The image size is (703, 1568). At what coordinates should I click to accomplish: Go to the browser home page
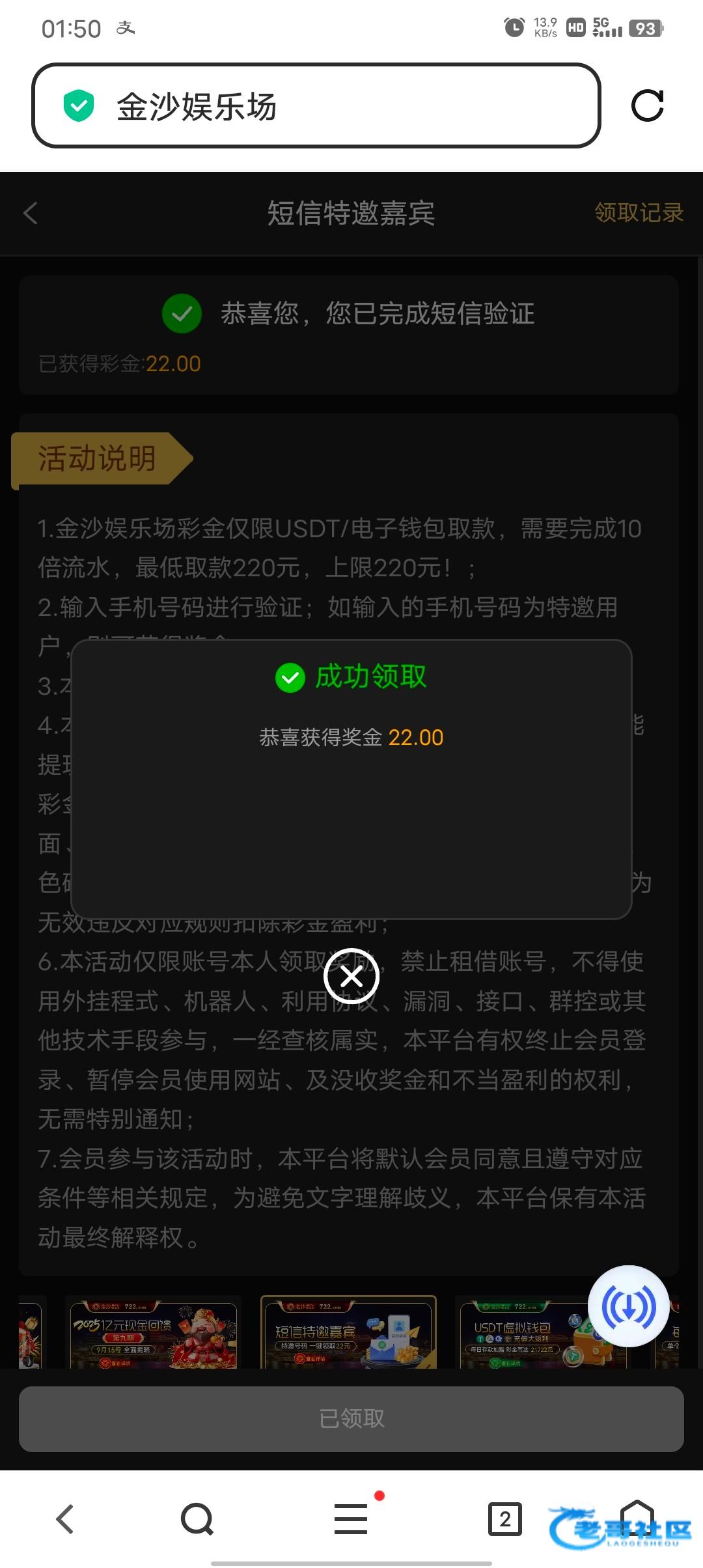point(637,1519)
